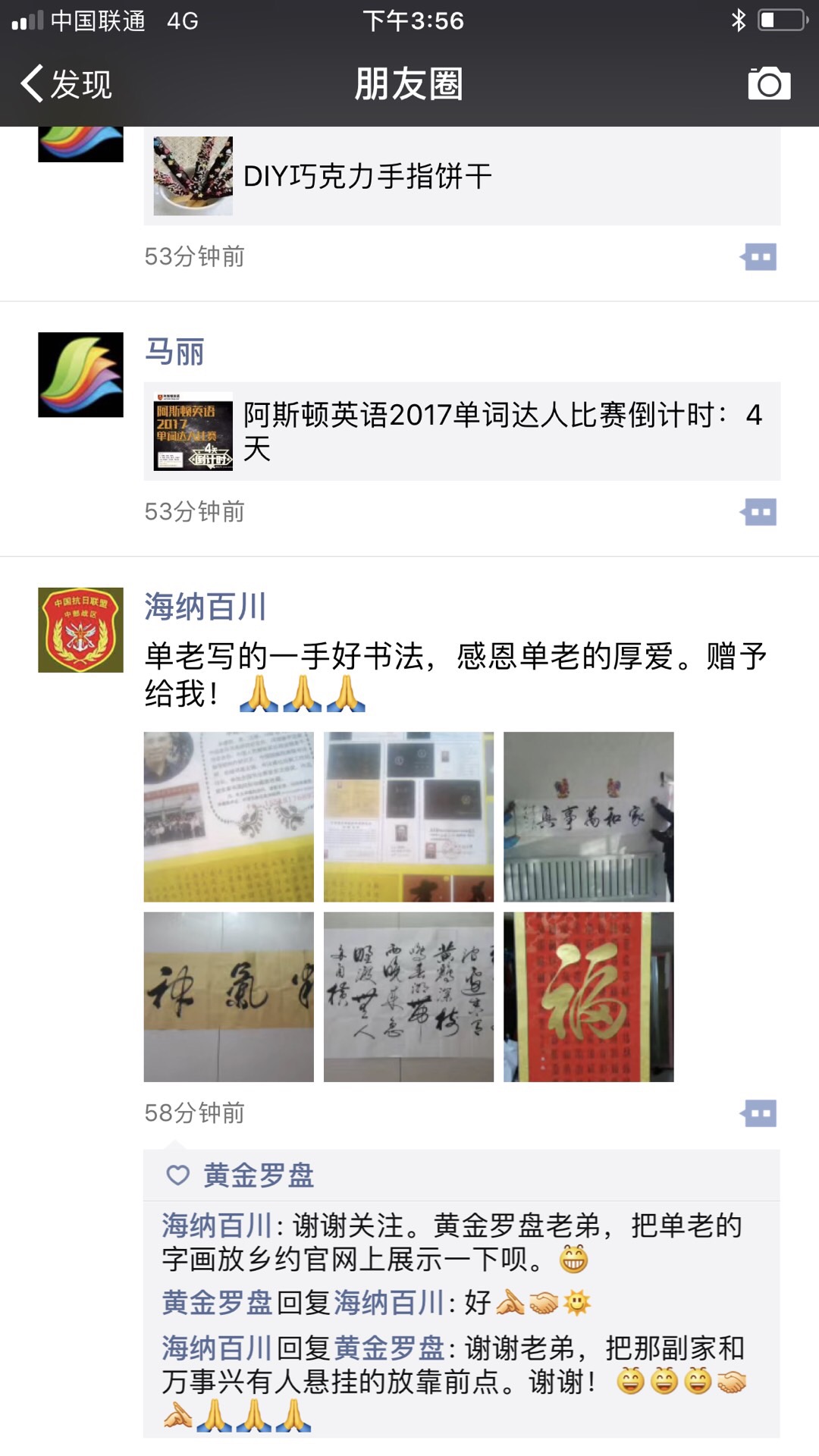This screenshot has width=819, height=1456.
Task: Open the comment menu under 马丽's 阿斯顿英语 post
Action: (759, 512)
